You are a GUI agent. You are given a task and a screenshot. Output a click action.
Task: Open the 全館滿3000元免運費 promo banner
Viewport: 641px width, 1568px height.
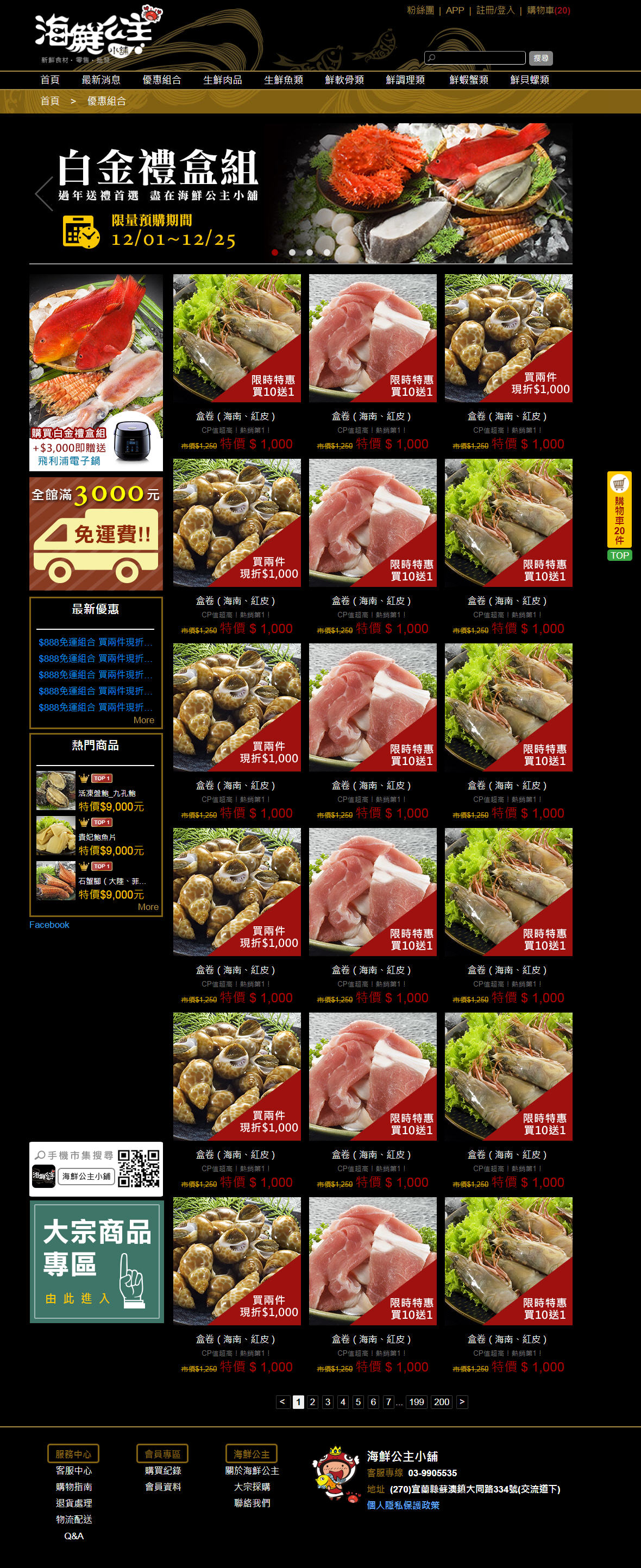point(96,534)
